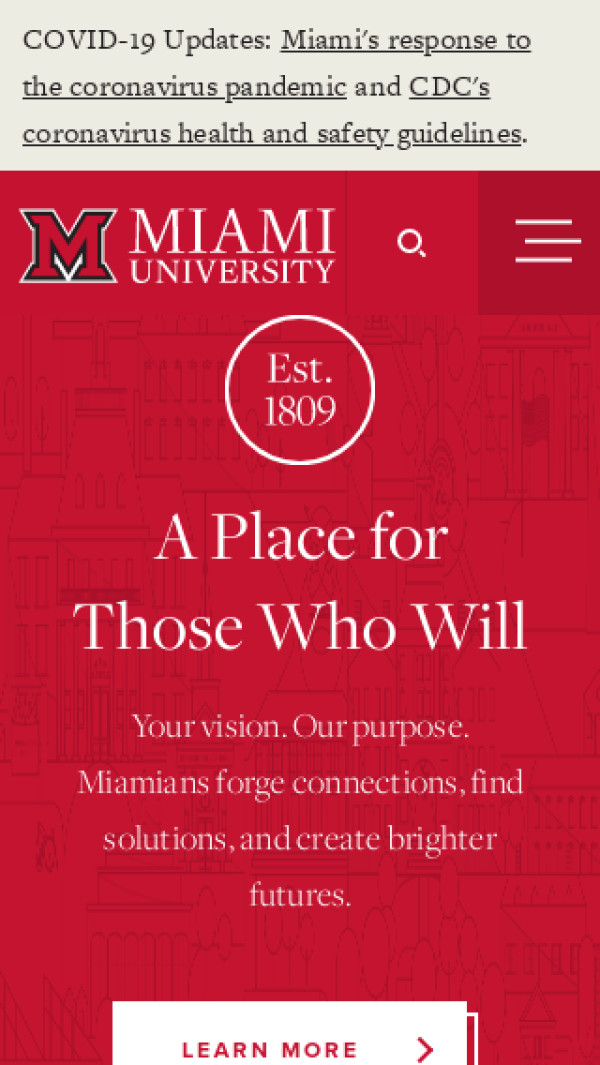This screenshot has width=600, height=1065.
Task: Open the hamburger navigation menu
Action: tap(547, 242)
